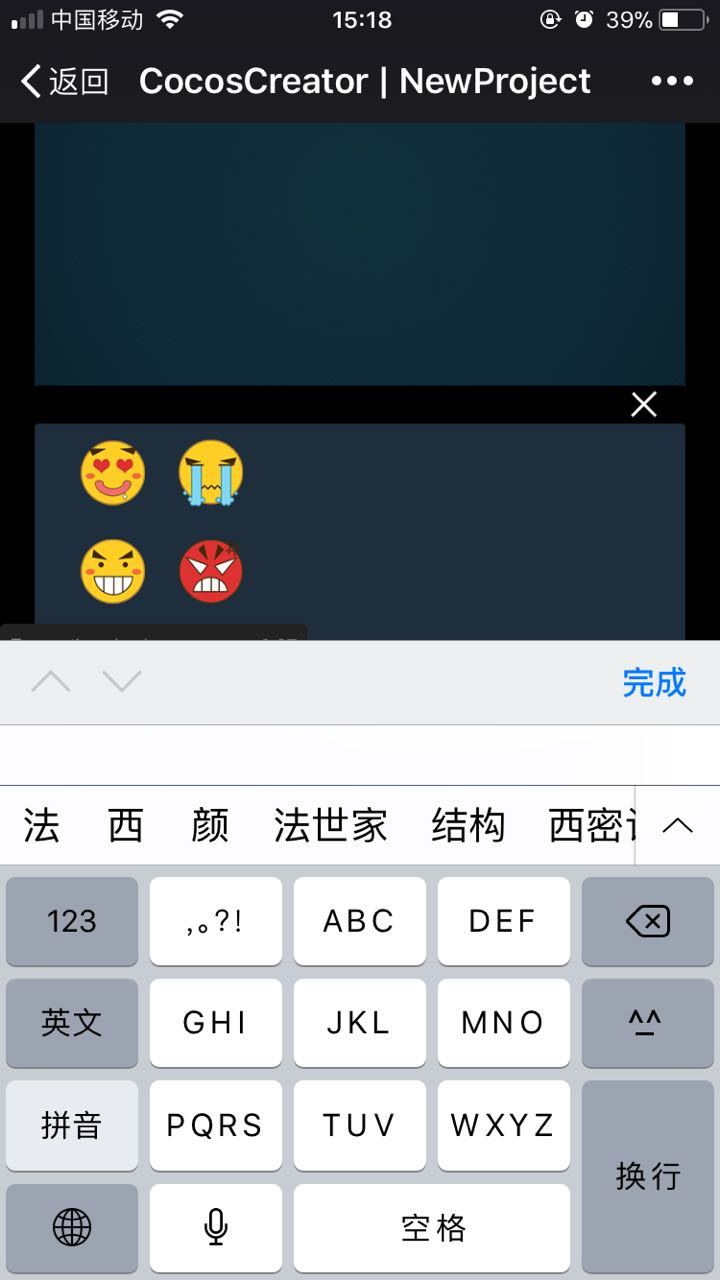The height and width of the screenshot is (1280, 720).
Task: Select the crying emoji
Action: click(211, 472)
